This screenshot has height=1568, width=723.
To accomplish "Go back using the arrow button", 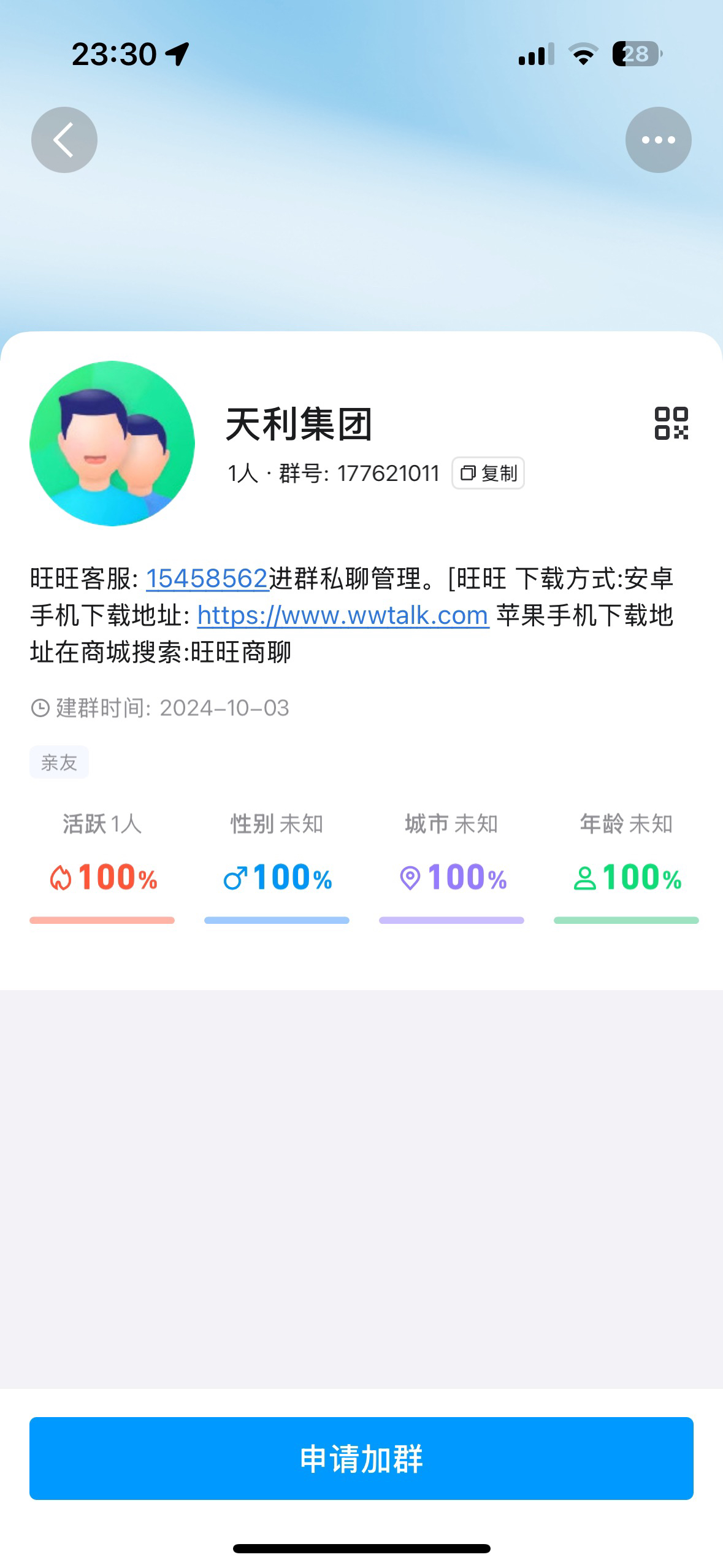I will [x=64, y=140].
